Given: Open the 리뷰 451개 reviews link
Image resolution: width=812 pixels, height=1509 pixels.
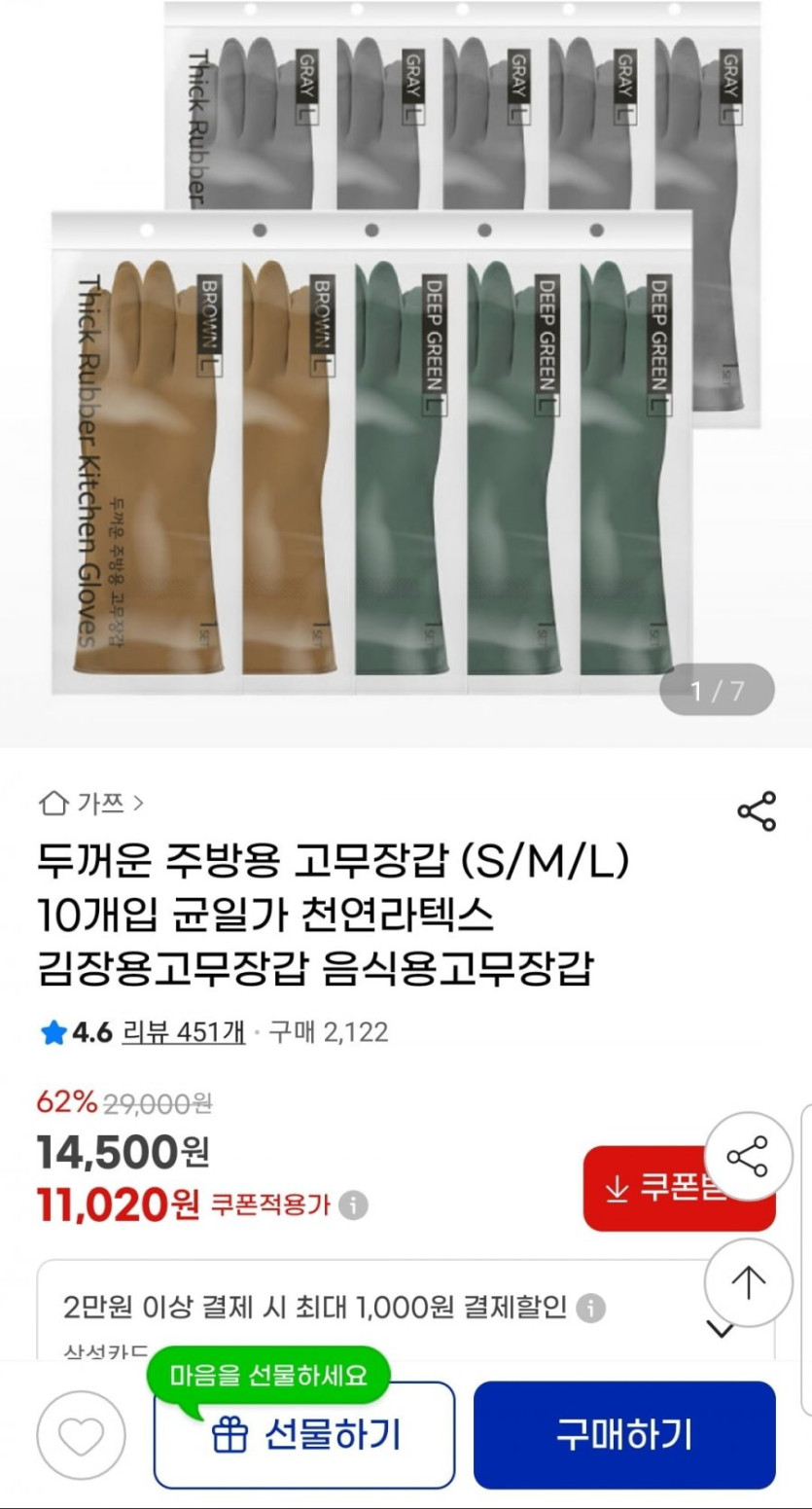Looking at the screenshot, I should (x=183, y=1032).
